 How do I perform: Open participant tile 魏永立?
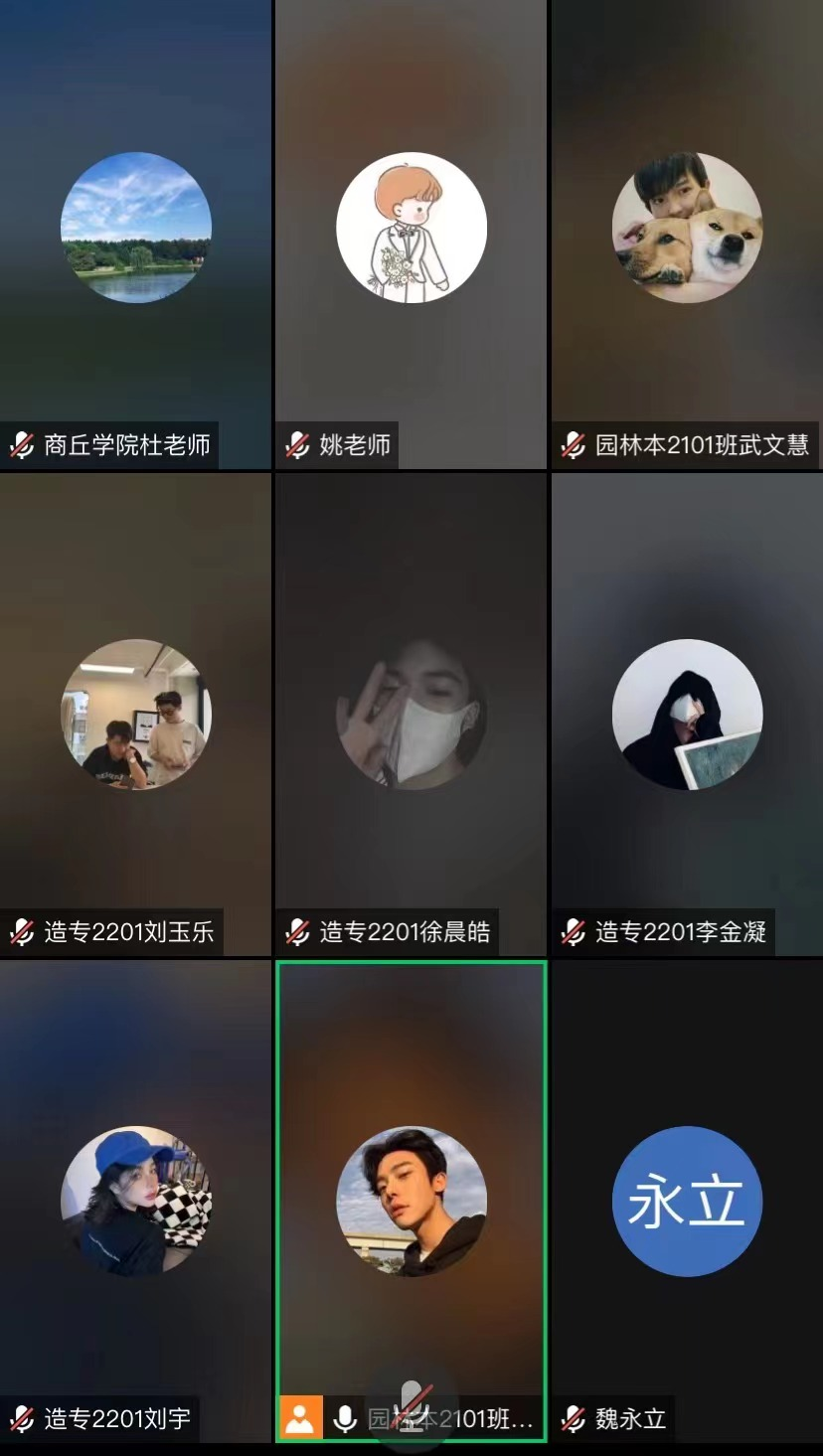click(687, 1201)
